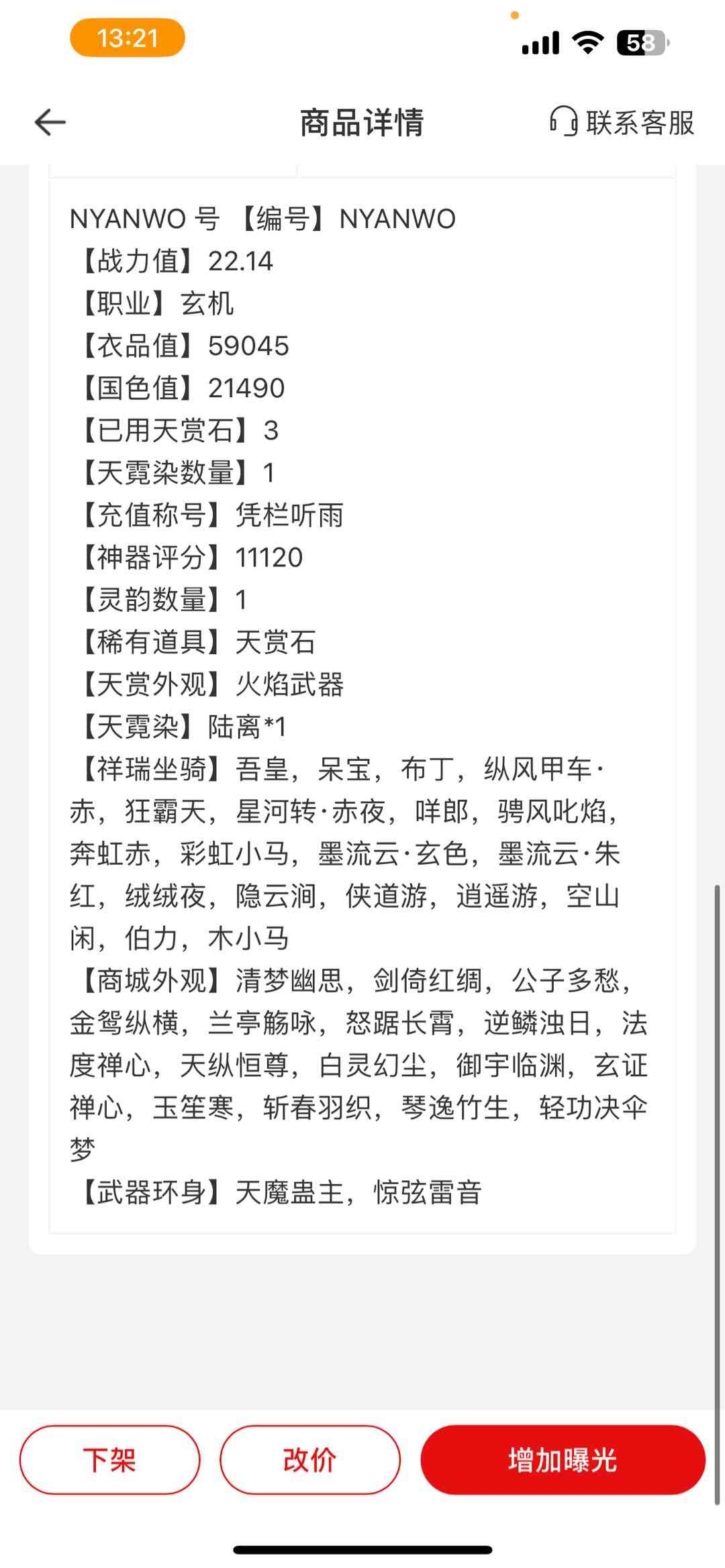Tap 下架 to delist the item
725x1568 pixels.
coord(109,1460)
